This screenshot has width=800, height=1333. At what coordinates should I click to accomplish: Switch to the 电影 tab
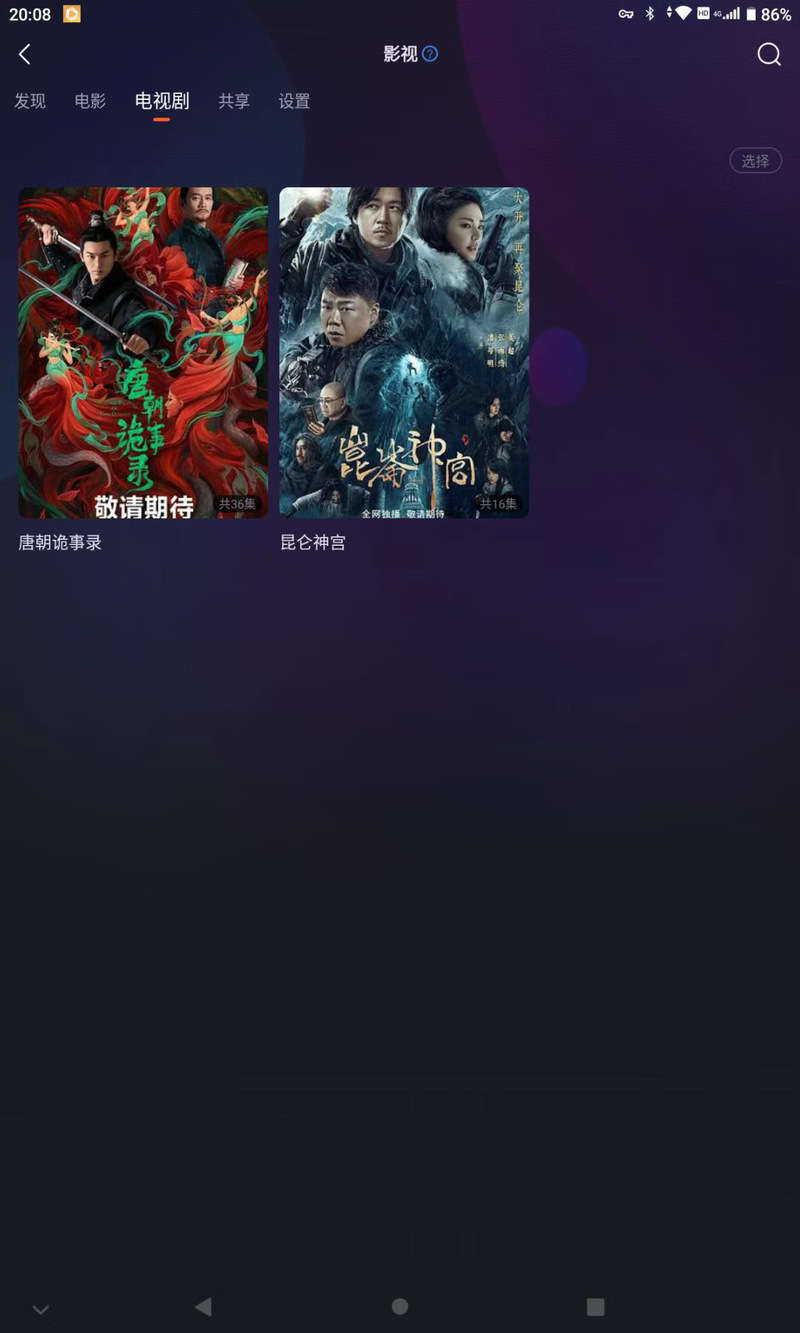90,101
